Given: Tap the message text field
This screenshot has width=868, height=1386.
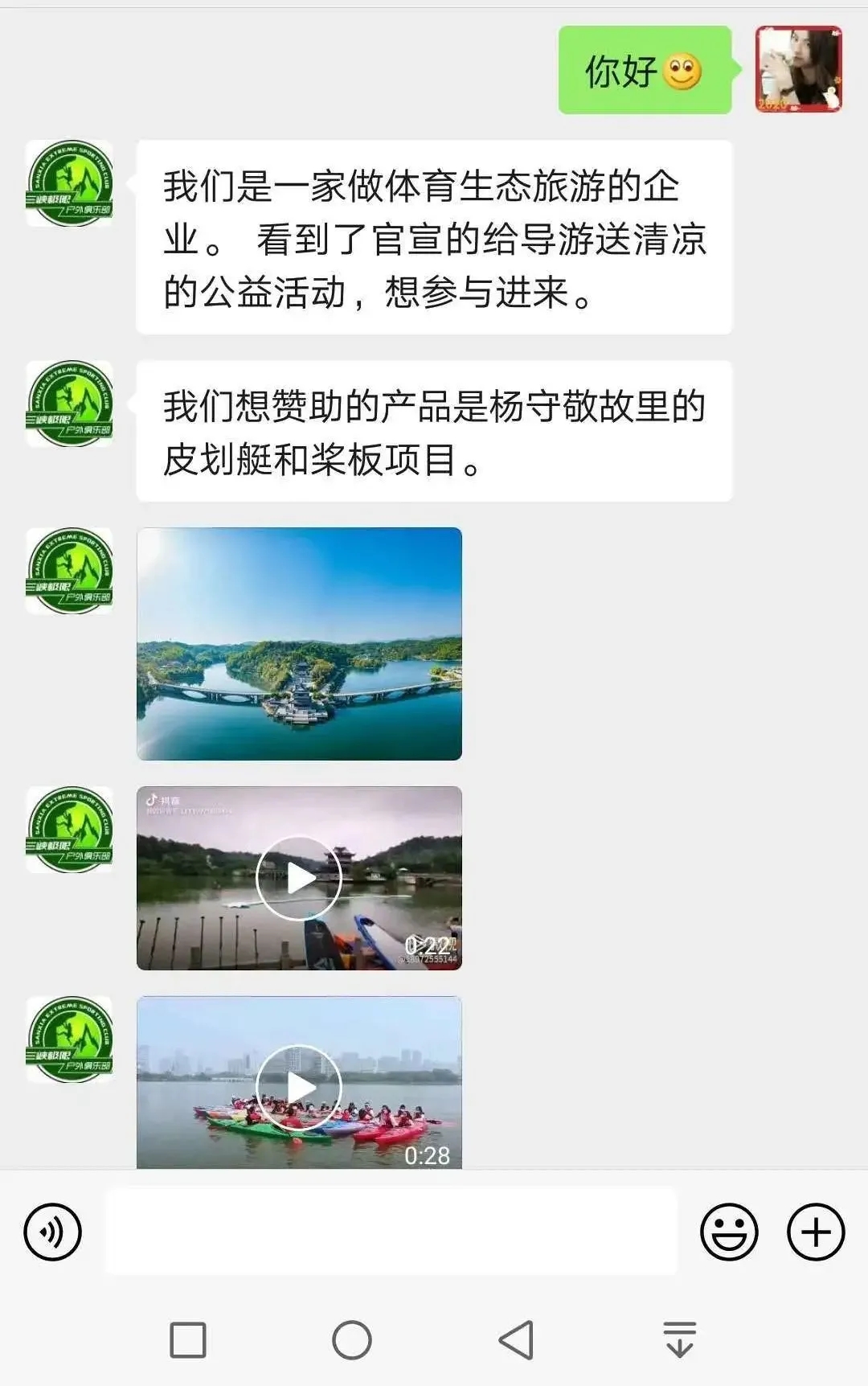Looking at the screenshot, I should tap(391, 1232).
